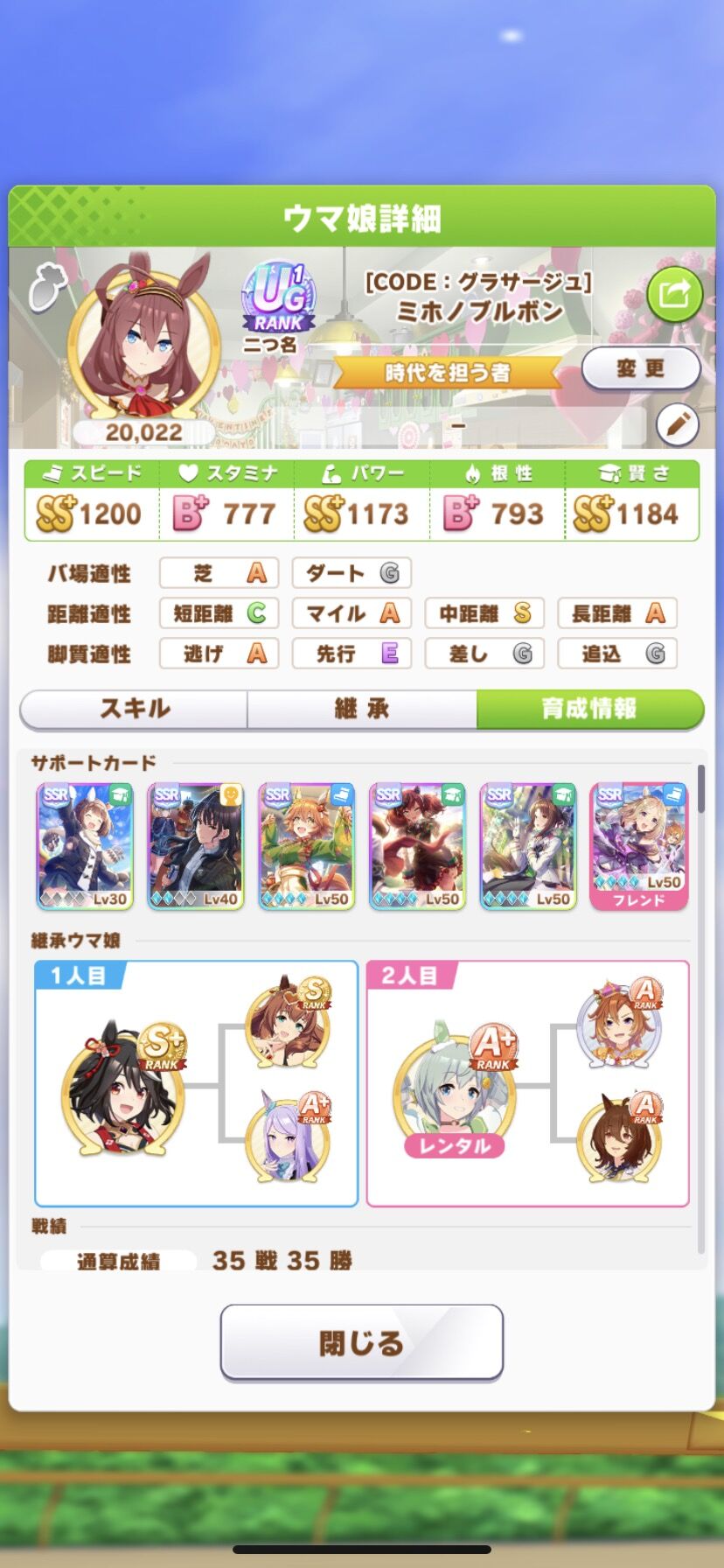Open the Lv30 SSR support card

click(x=85, y=844)
